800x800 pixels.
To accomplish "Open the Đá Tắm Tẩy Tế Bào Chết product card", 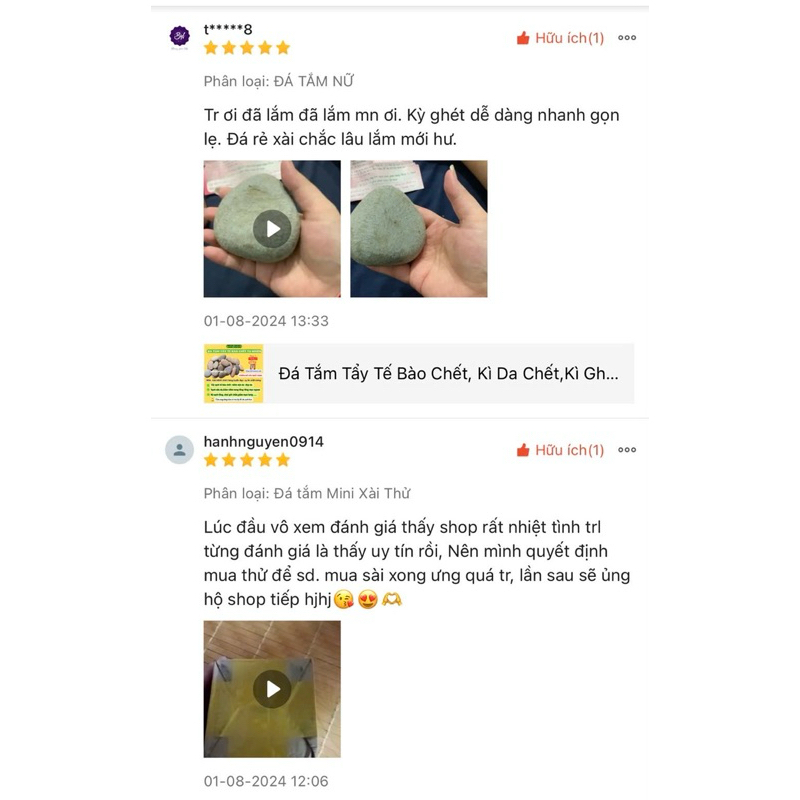I will pos(418,374).
